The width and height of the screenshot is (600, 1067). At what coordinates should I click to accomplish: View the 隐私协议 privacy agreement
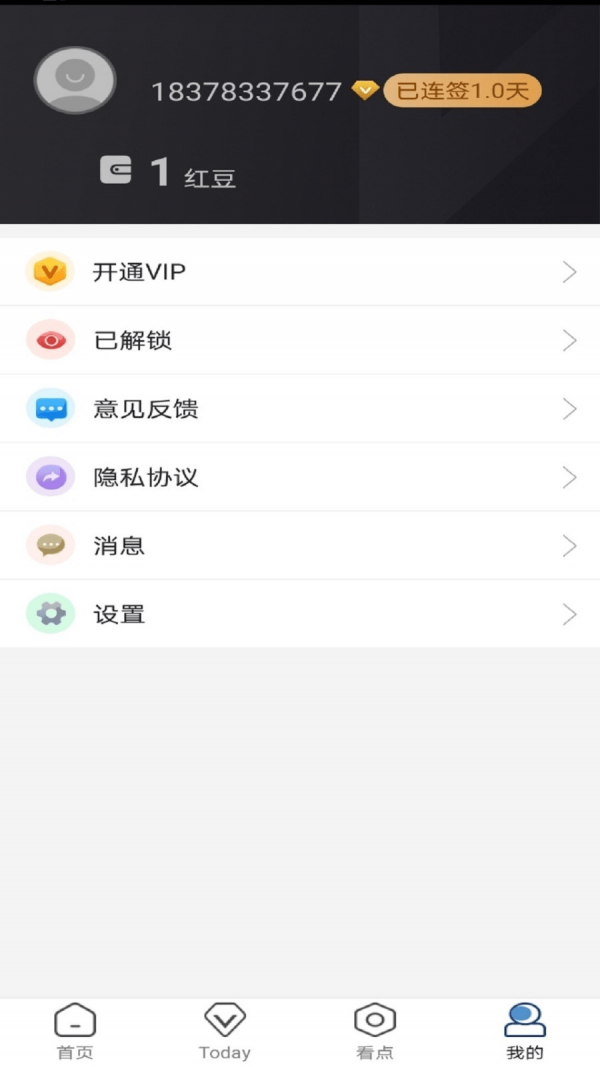tap(300, 477)
